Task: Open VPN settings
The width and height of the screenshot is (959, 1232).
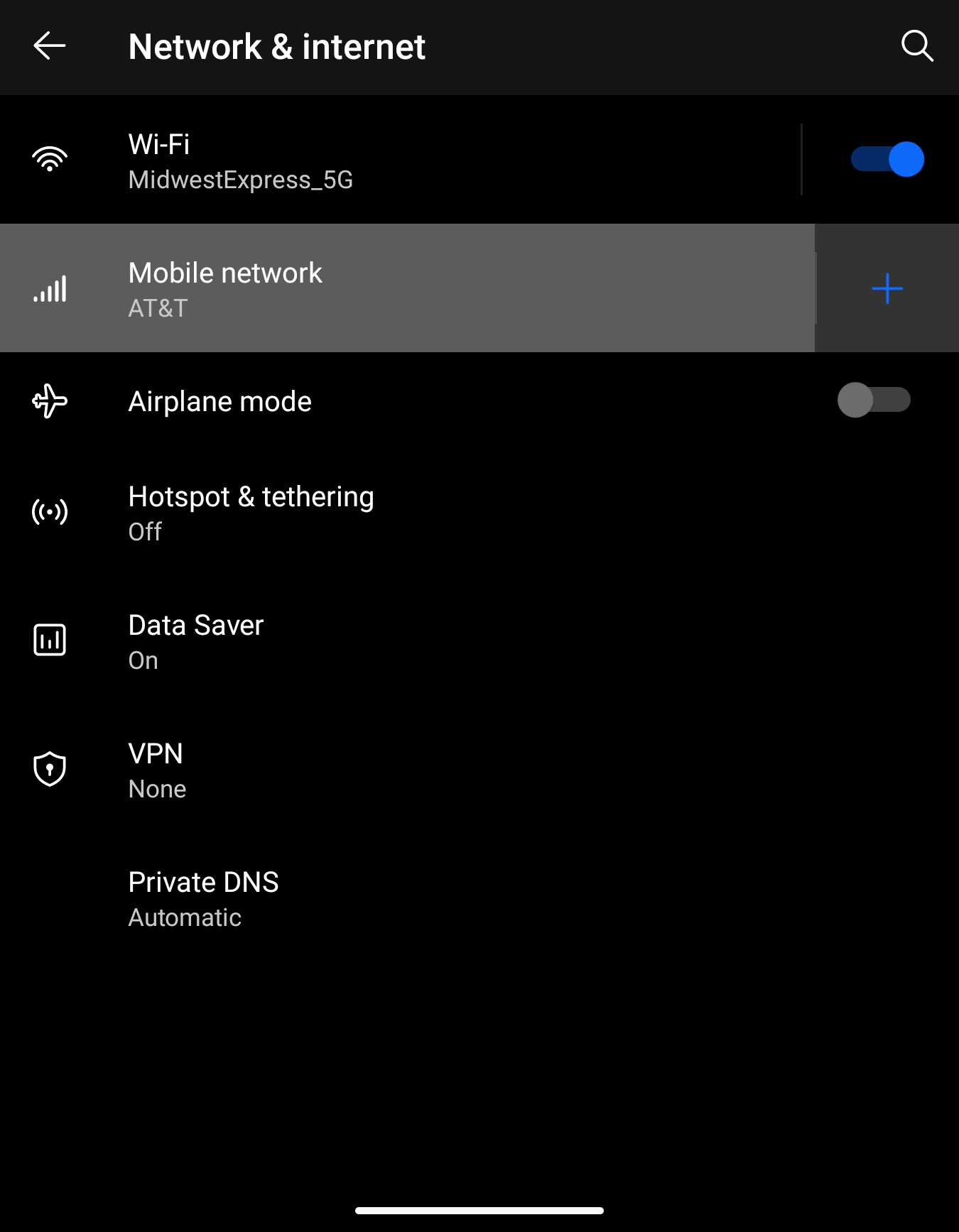Action: pyautogui.click(x=398, y=770)
